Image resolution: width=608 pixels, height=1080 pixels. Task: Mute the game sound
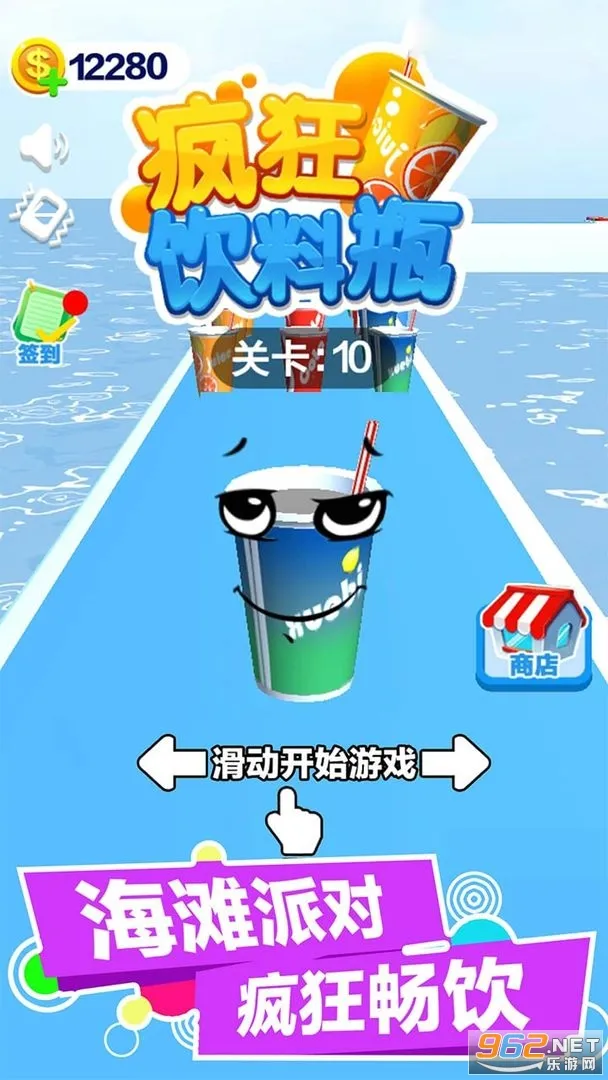(45, 150)
